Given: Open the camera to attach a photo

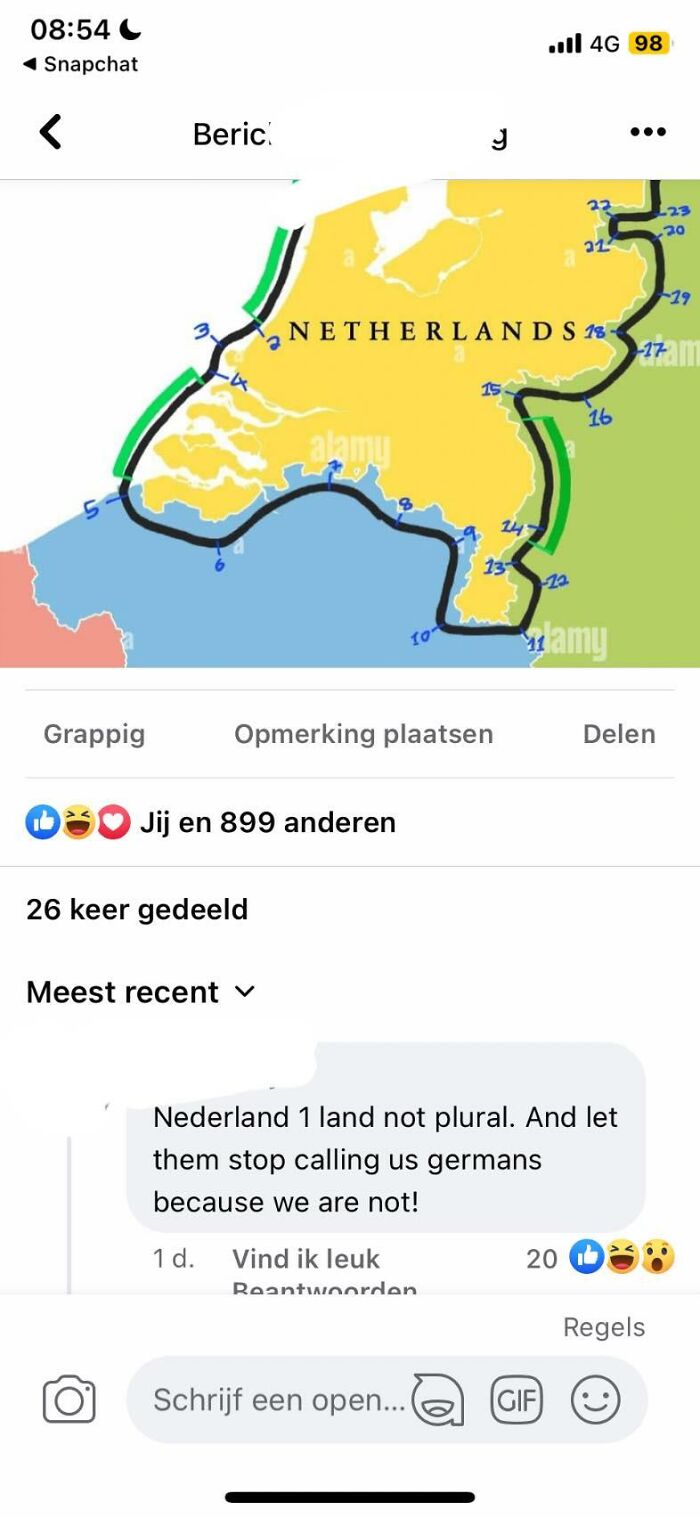Looking at the screenshot, I should click(x=69, y=1399).
